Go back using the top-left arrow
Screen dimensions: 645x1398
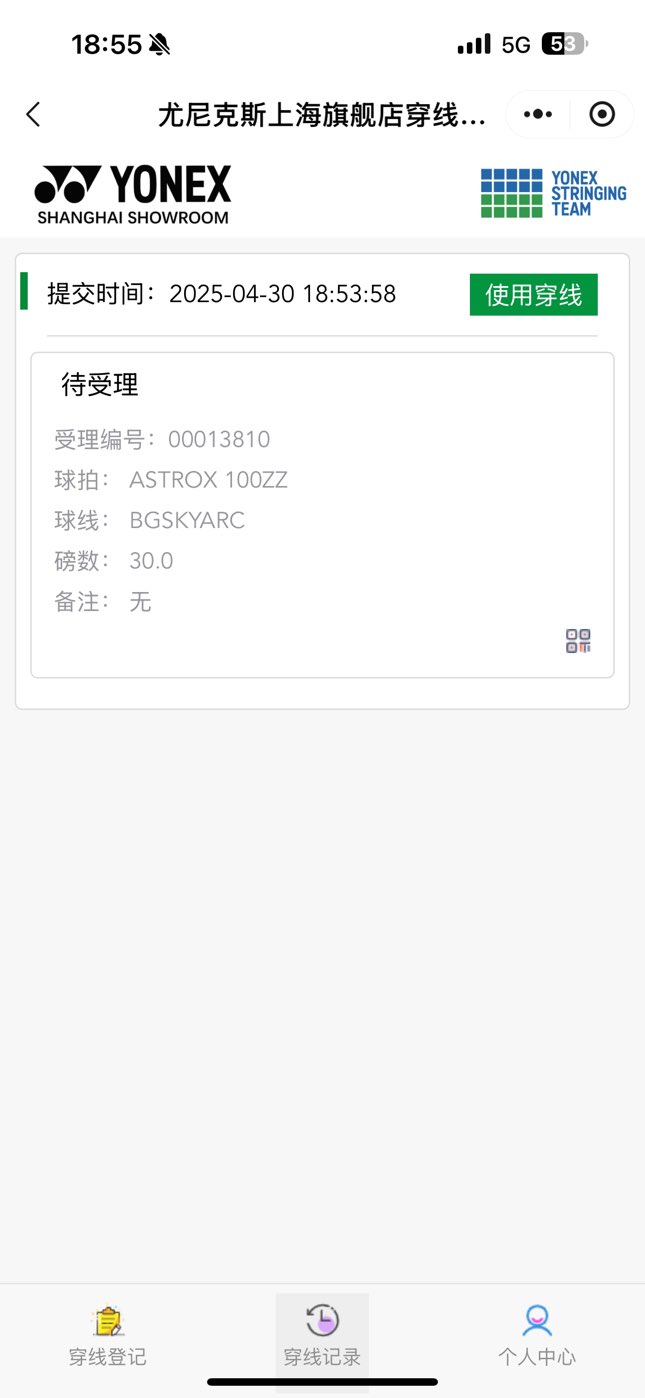[x=33, y=115]
